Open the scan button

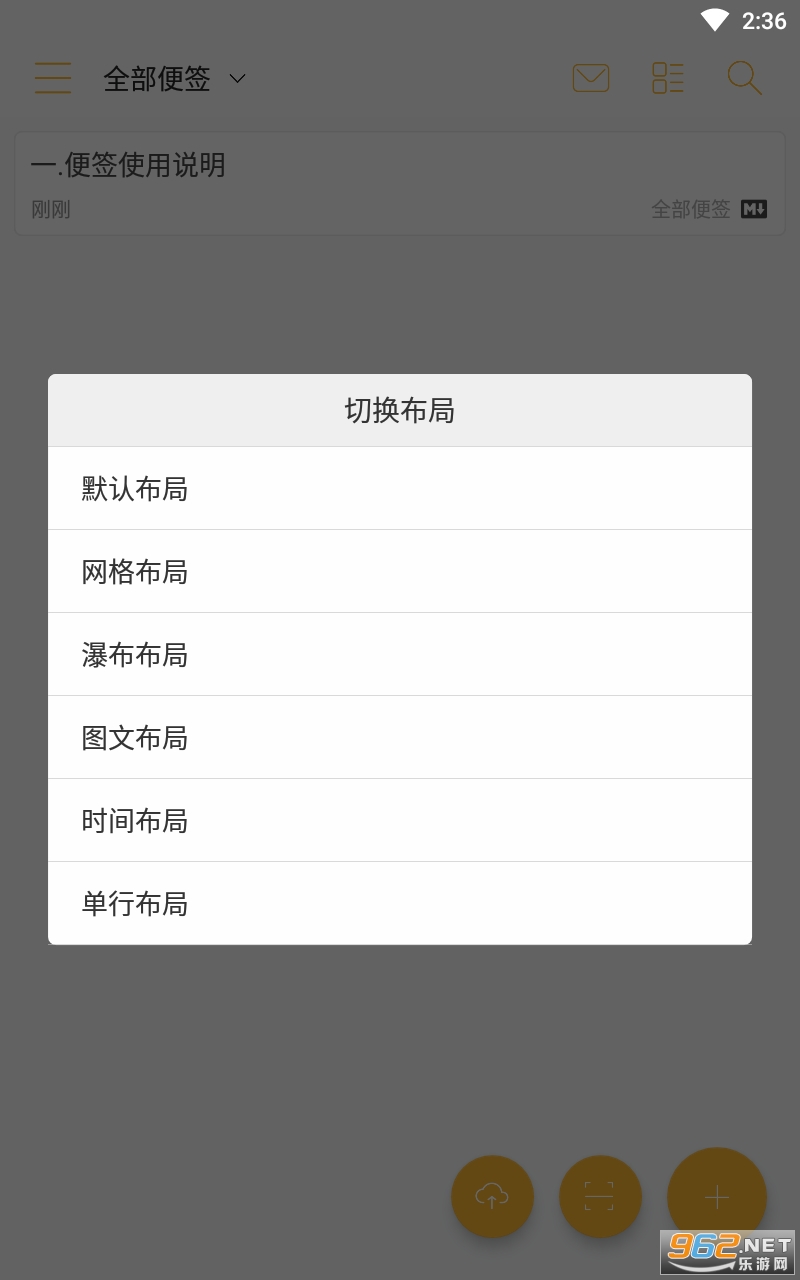pos(600,1196)
